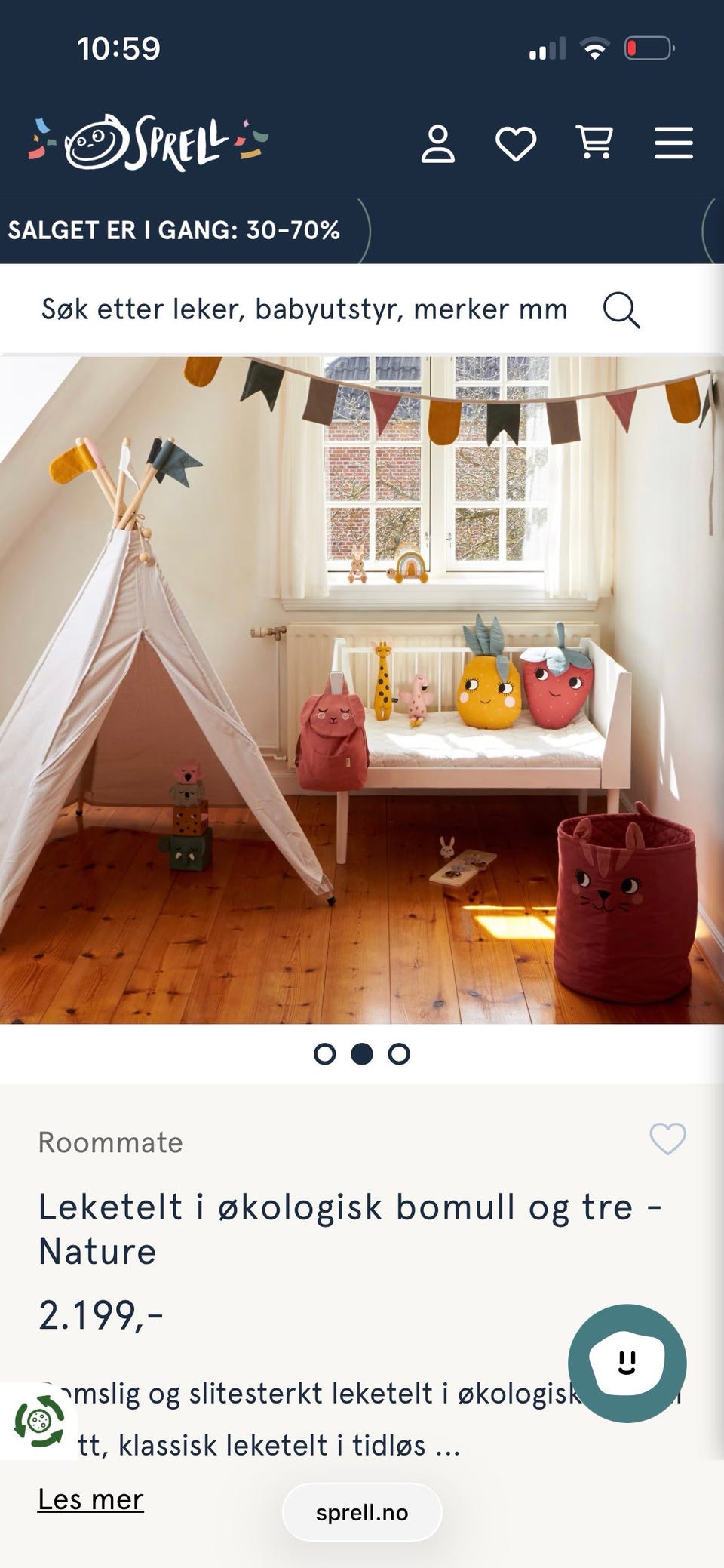The image size is (724, 1568).
Task: Open the hamburger menu
Action: tap(673, 143)
